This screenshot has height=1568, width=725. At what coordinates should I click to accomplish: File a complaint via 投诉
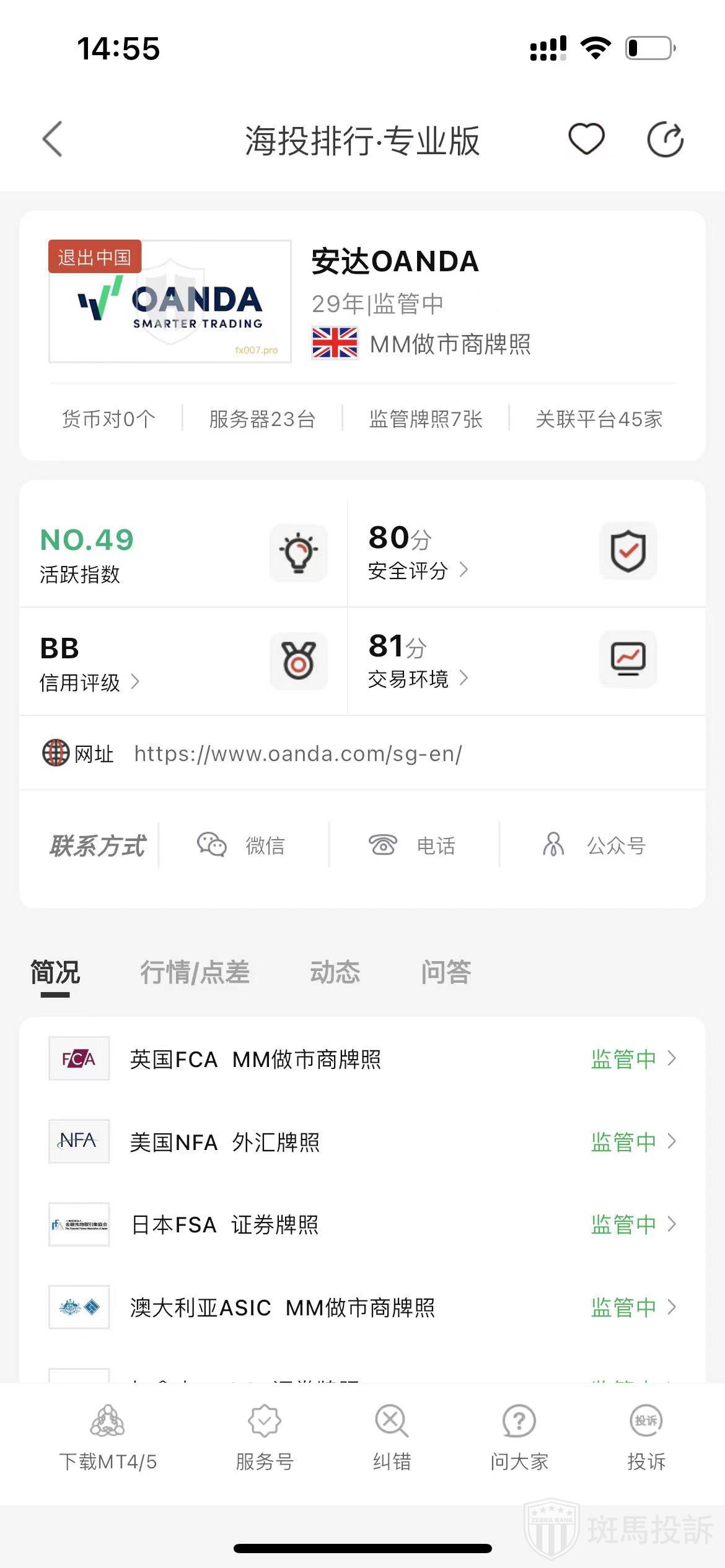click(x=646, y=1438)
